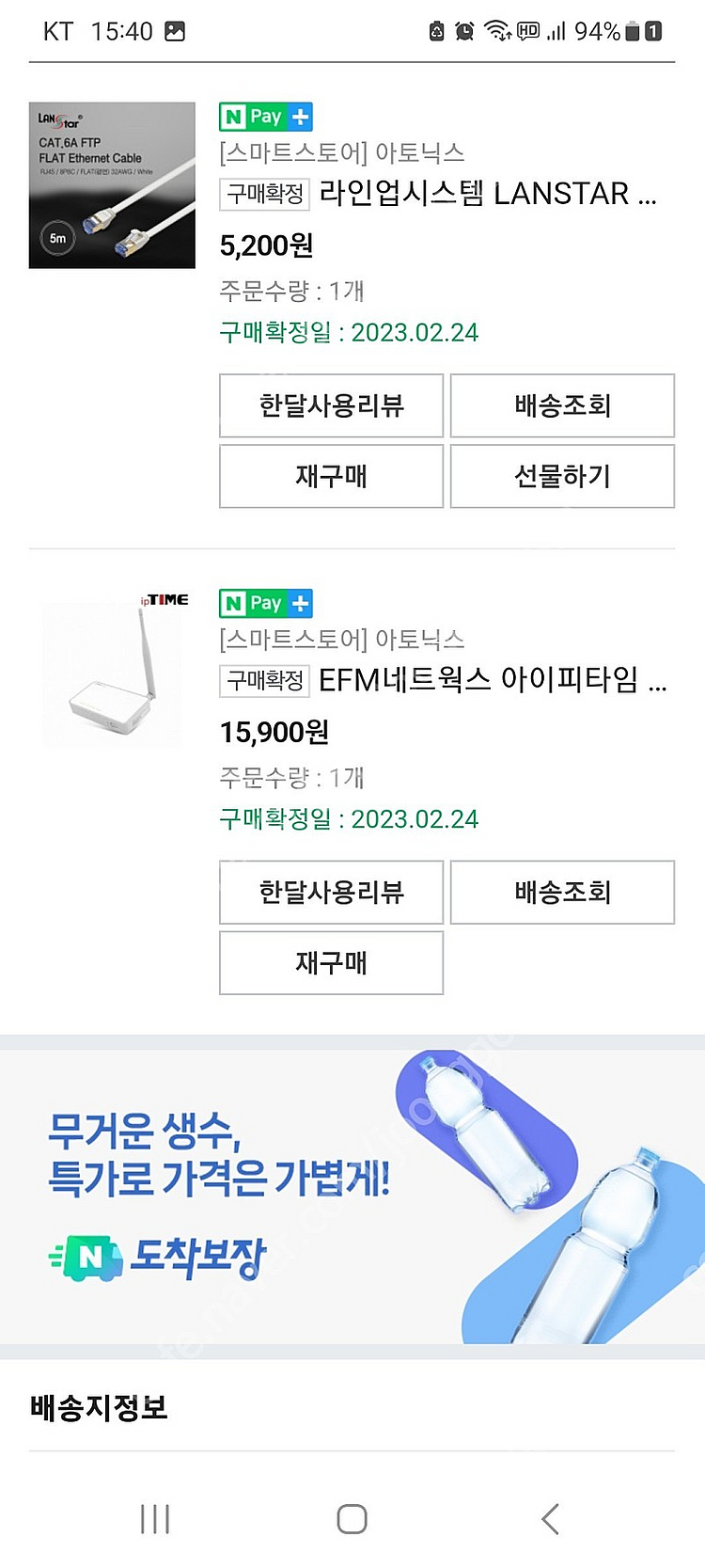Tap 재구매 on the first order
This screenshot has height=1568, width=705.
pyautogui.click(x=331, y=476)
